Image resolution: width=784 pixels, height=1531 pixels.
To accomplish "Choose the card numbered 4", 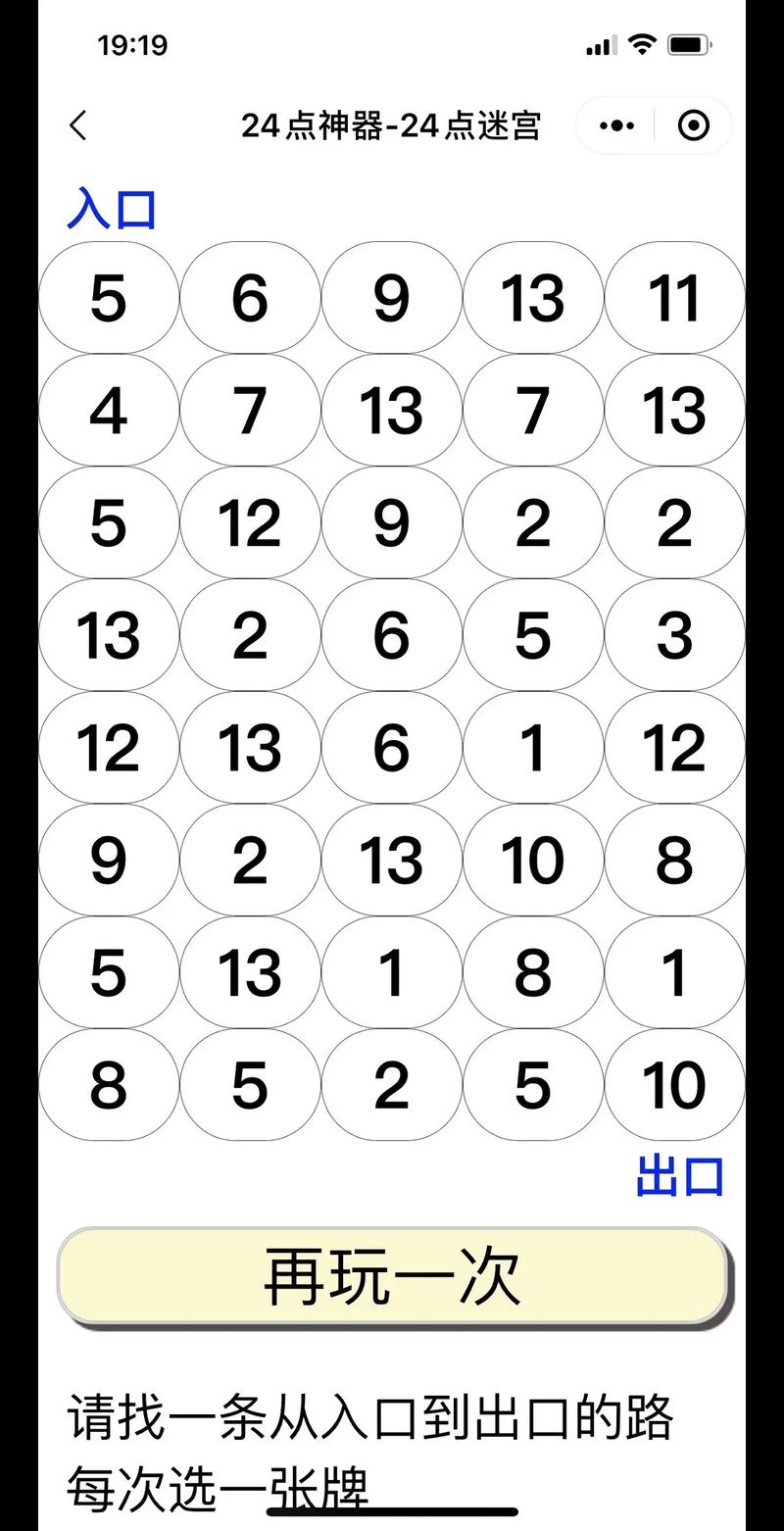I will (109, 411).
